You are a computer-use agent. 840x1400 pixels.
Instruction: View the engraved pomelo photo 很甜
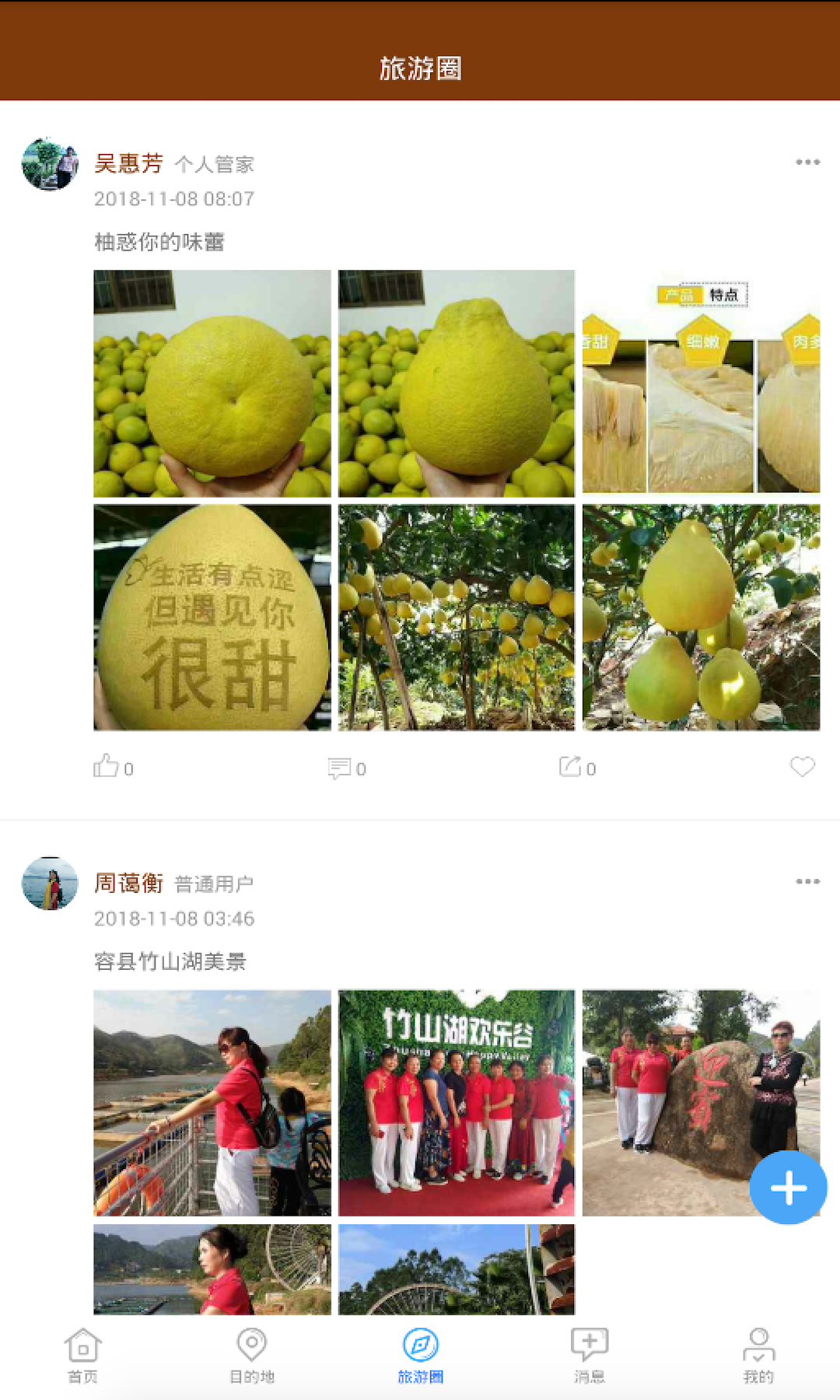[212, 618]
